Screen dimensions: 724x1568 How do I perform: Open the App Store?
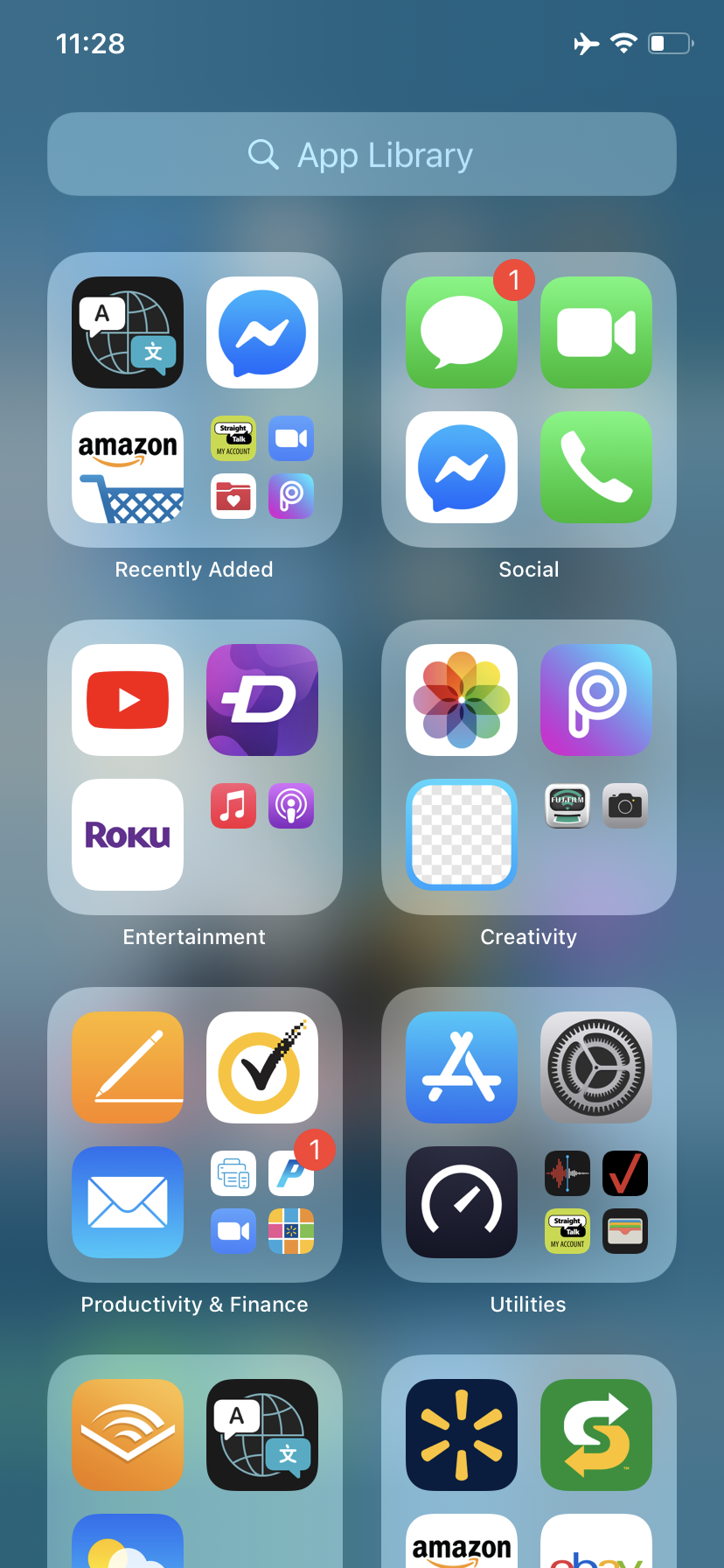pos(462,1067)
